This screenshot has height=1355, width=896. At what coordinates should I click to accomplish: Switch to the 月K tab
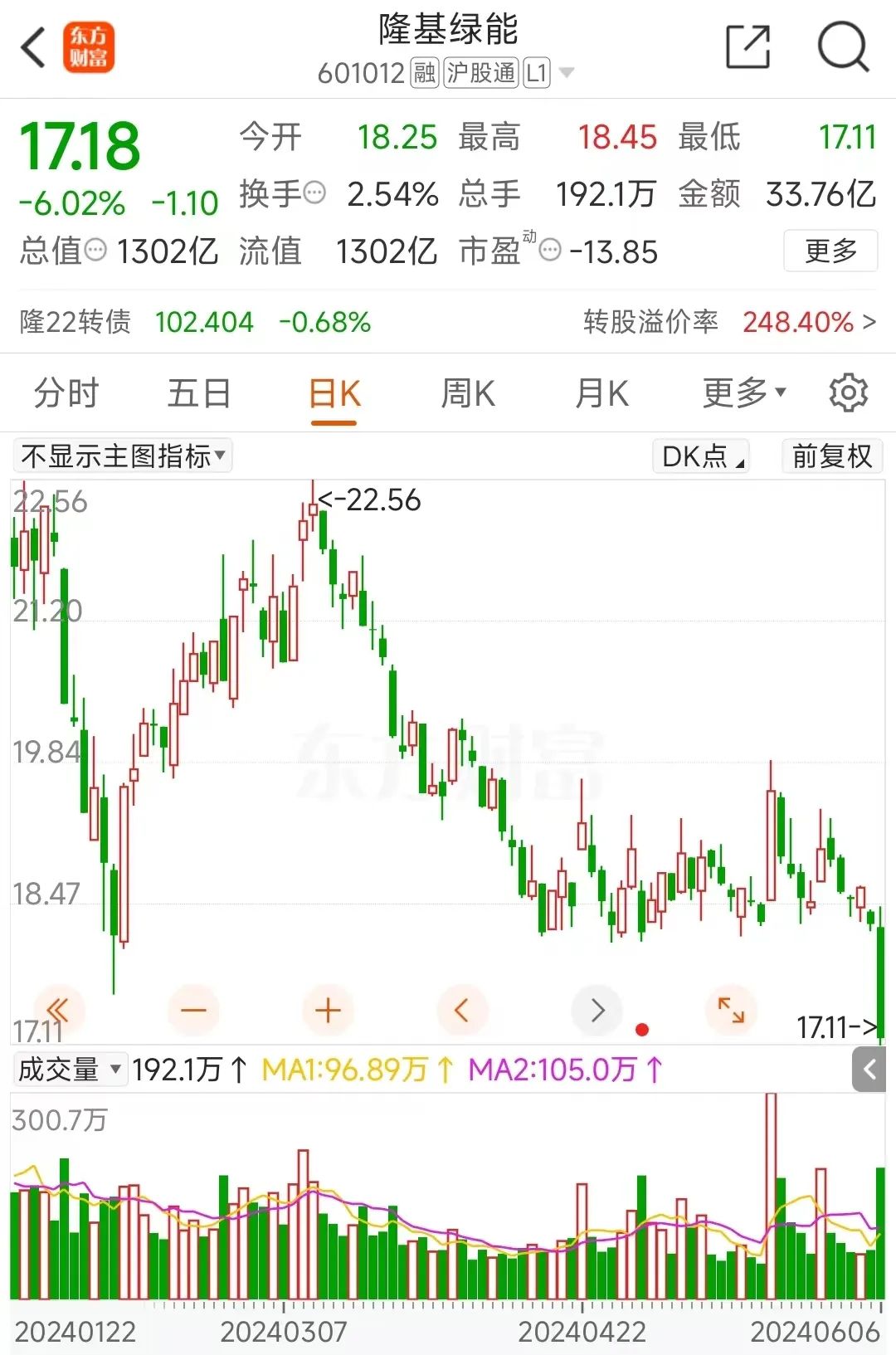[x=601, y=393]
